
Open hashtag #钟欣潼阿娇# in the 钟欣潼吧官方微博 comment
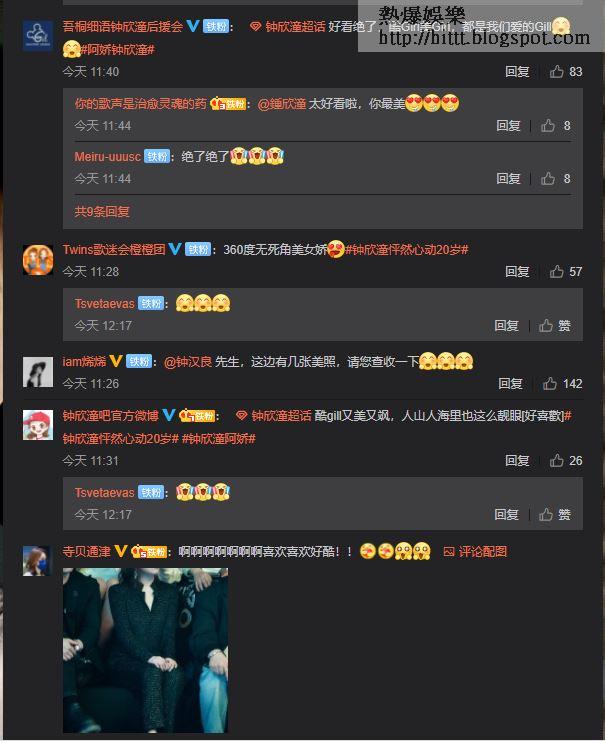[218, 439]
